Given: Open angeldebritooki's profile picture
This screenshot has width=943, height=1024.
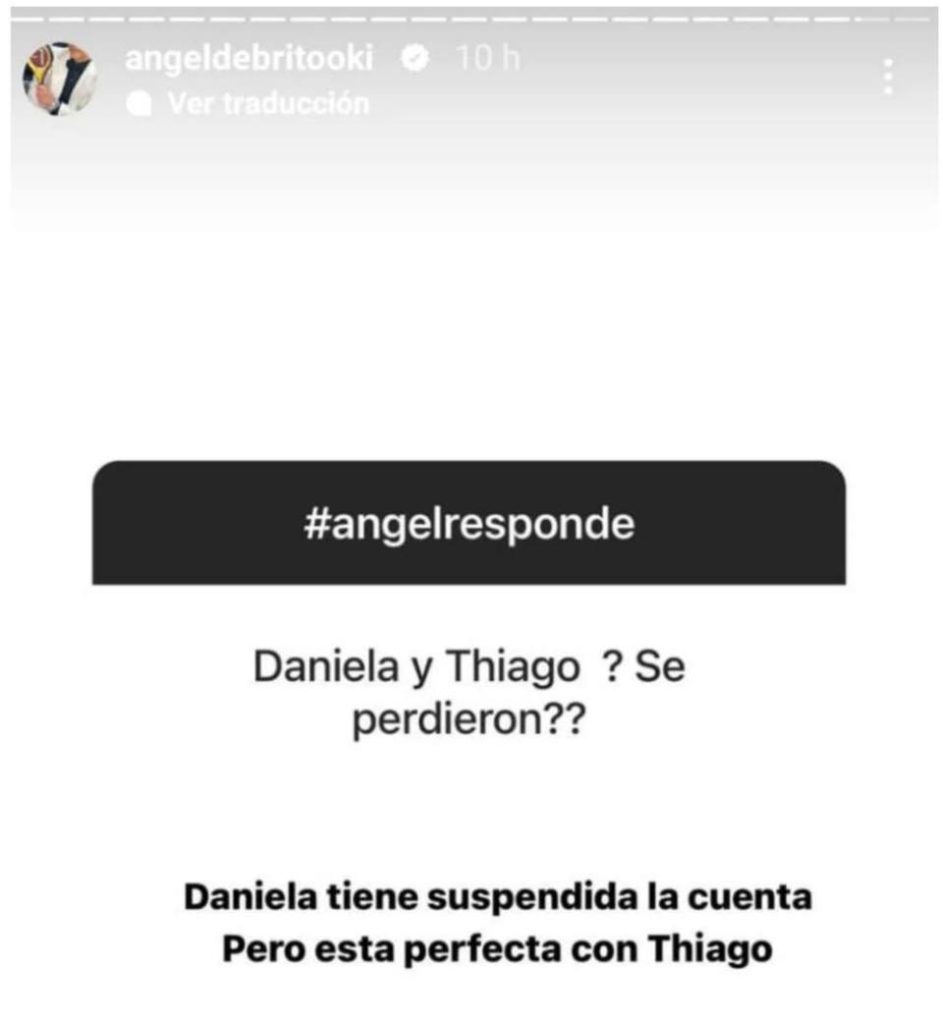Looking at the screenshot, I should click(60, 79).
